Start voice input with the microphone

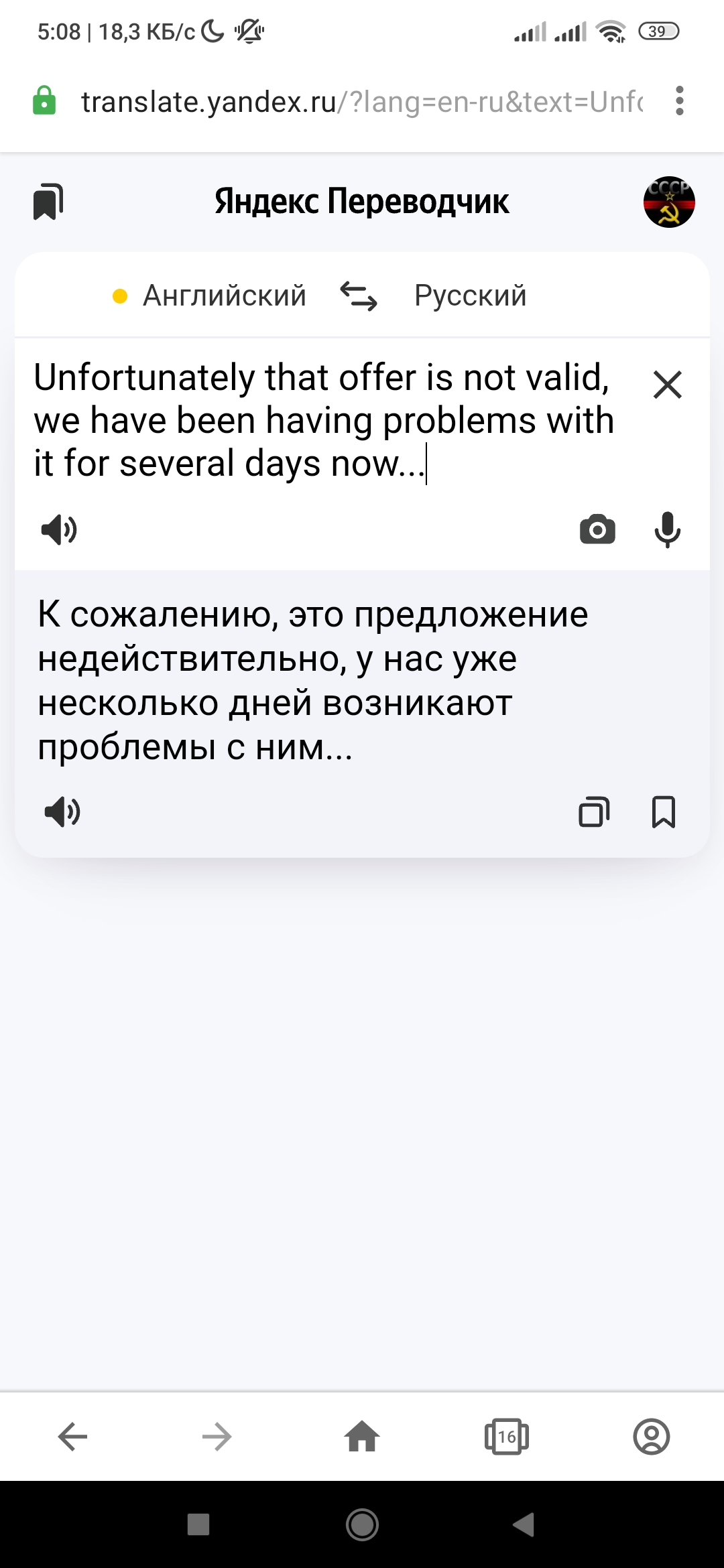pos(667,530)
